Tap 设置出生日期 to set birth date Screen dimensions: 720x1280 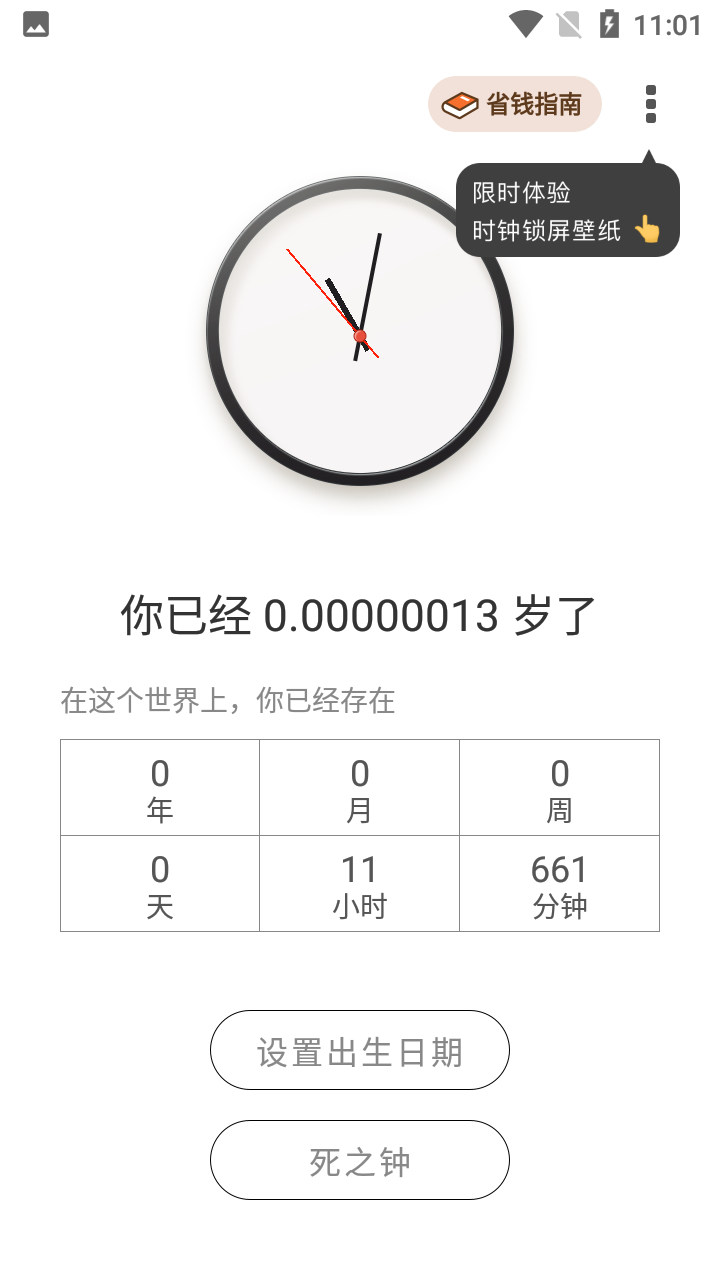tap(360, 1050)
